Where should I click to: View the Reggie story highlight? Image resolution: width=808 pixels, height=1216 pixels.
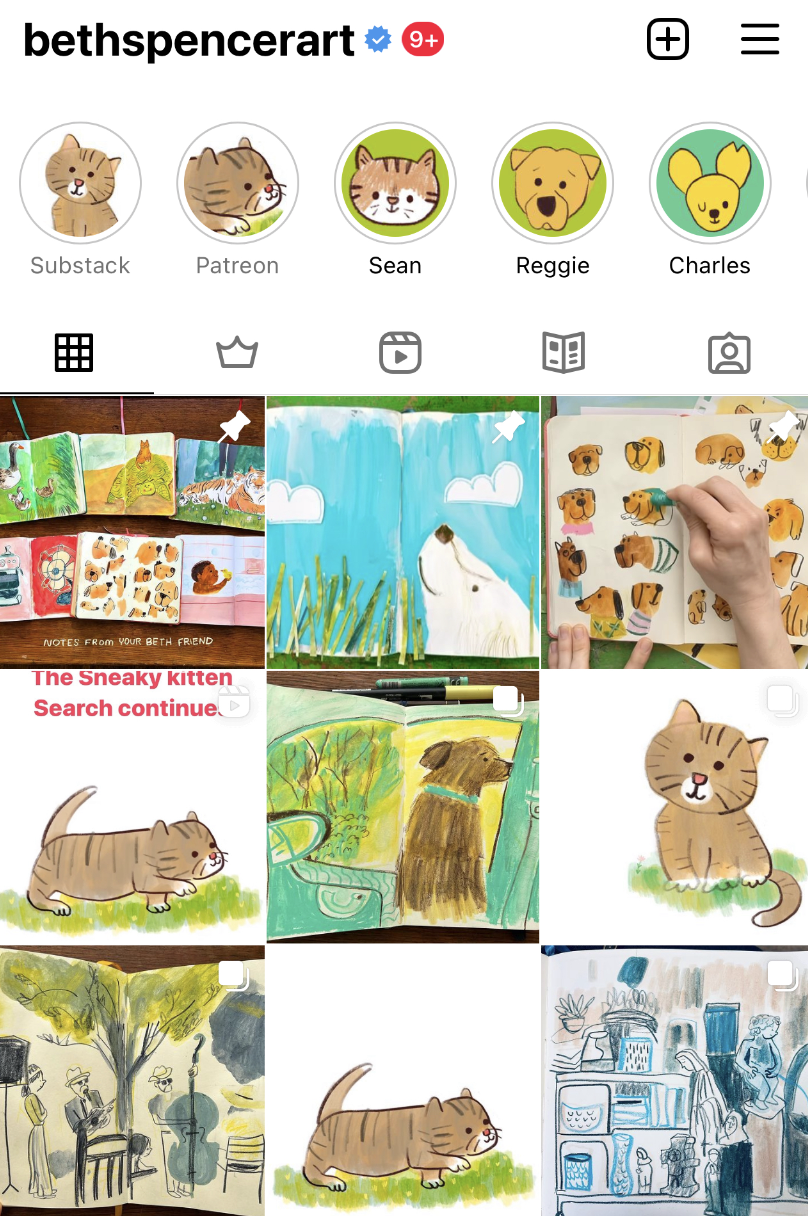pyautogui.click(x=552, y=184)
